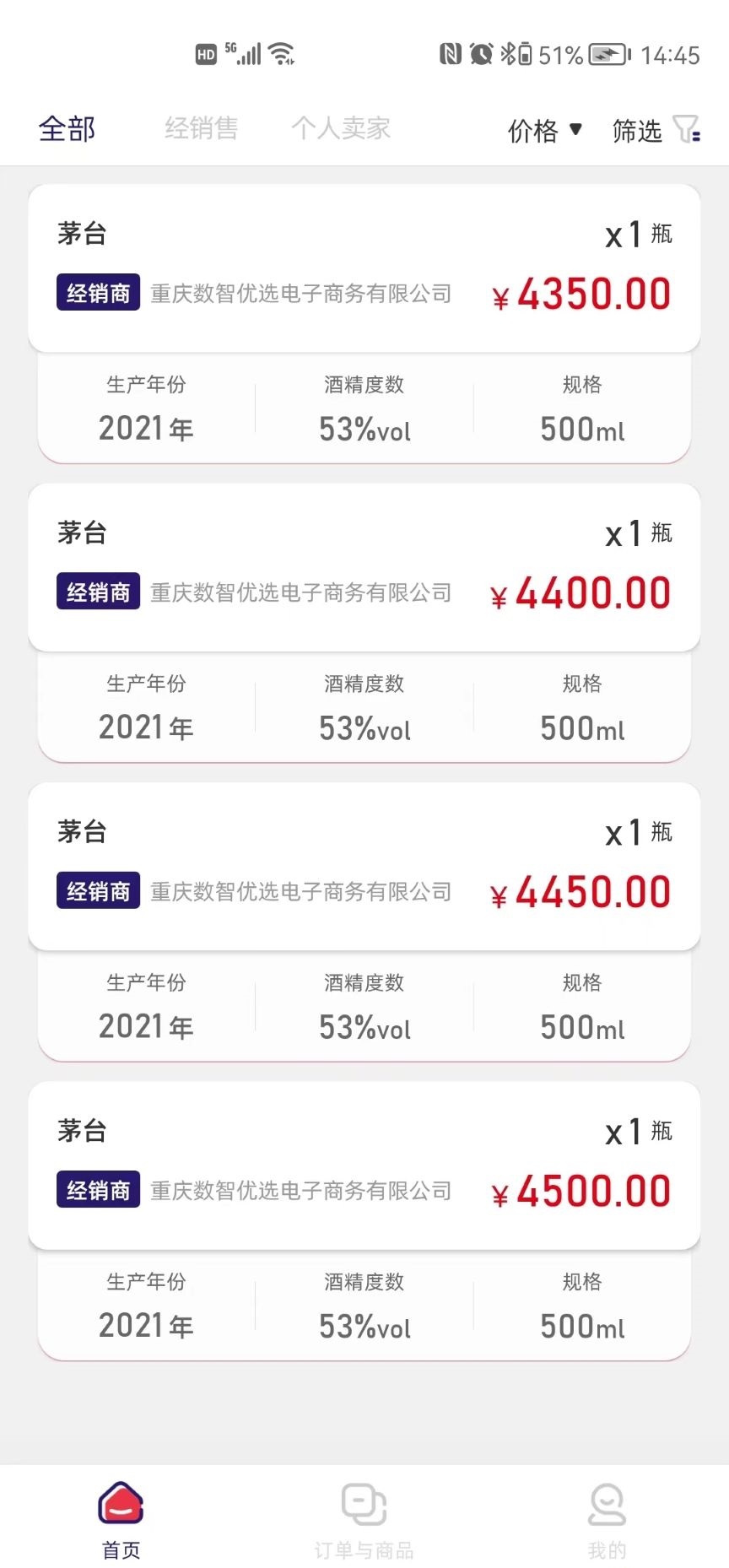Open the 茅台 listing priced ¥4350.00

[364, 268]
